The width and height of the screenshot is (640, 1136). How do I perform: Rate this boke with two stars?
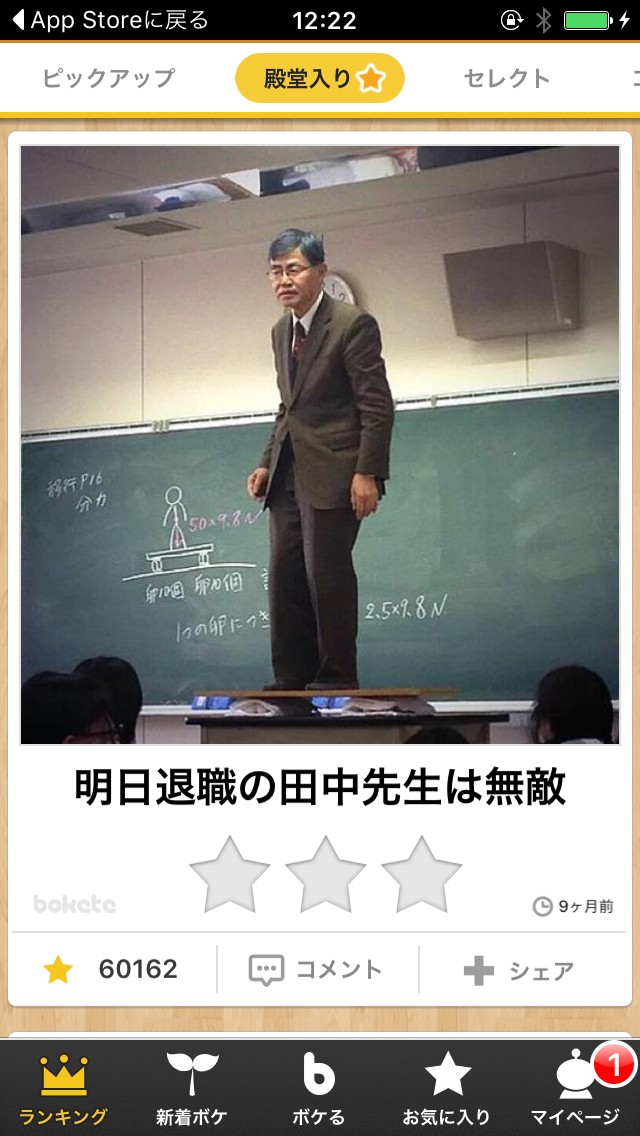click(325, 874)
